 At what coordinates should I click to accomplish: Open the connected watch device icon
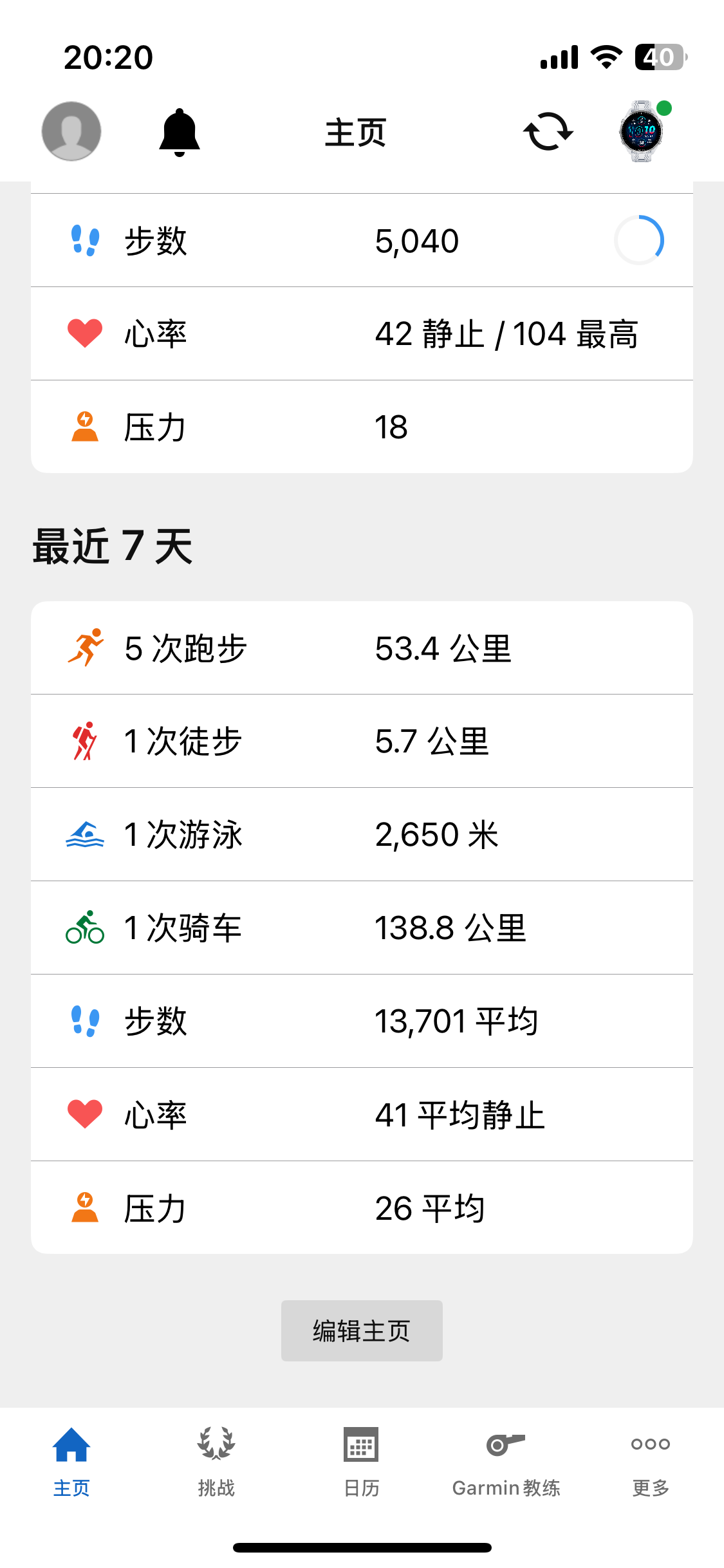642,131
